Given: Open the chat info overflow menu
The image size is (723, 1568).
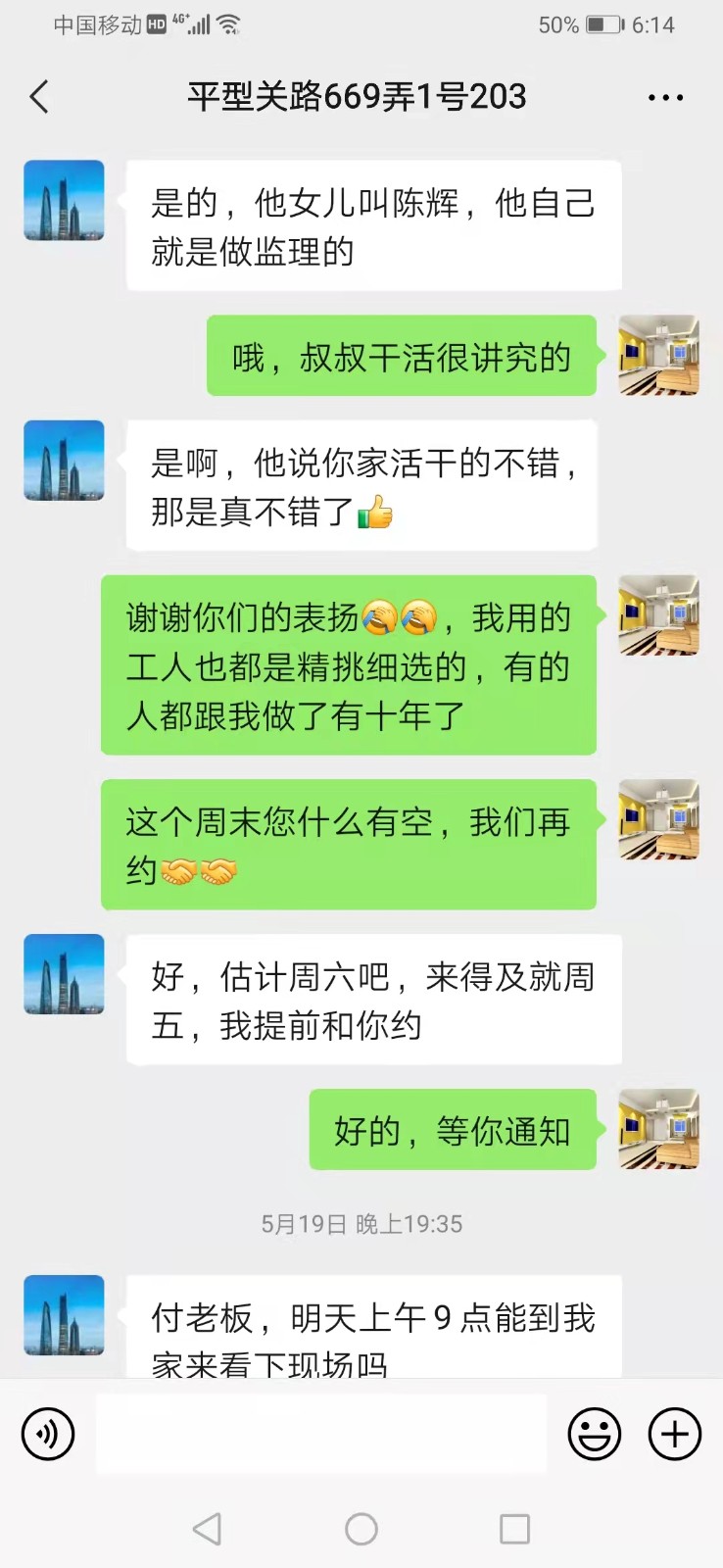Looking at the screenshot, I should point(665,97).
